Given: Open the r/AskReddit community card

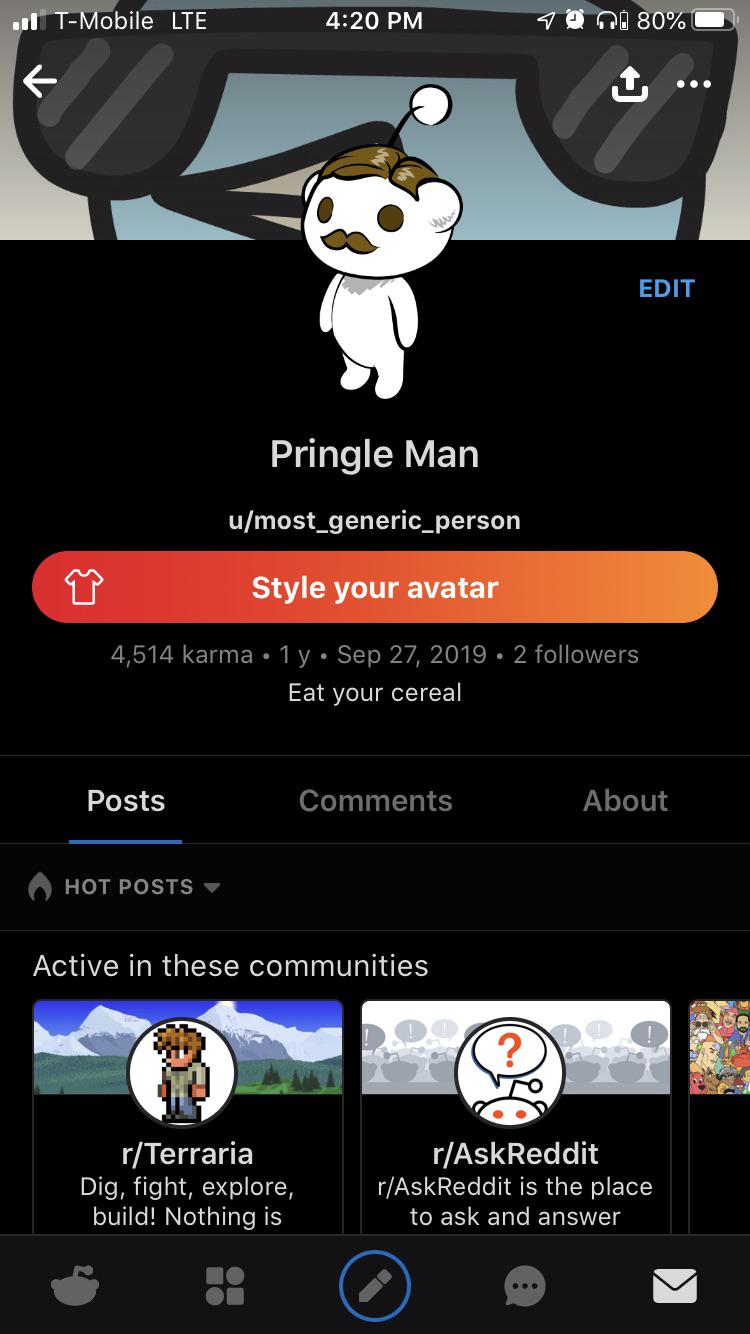Looking at the screenshot, I should coord(516,1110).
